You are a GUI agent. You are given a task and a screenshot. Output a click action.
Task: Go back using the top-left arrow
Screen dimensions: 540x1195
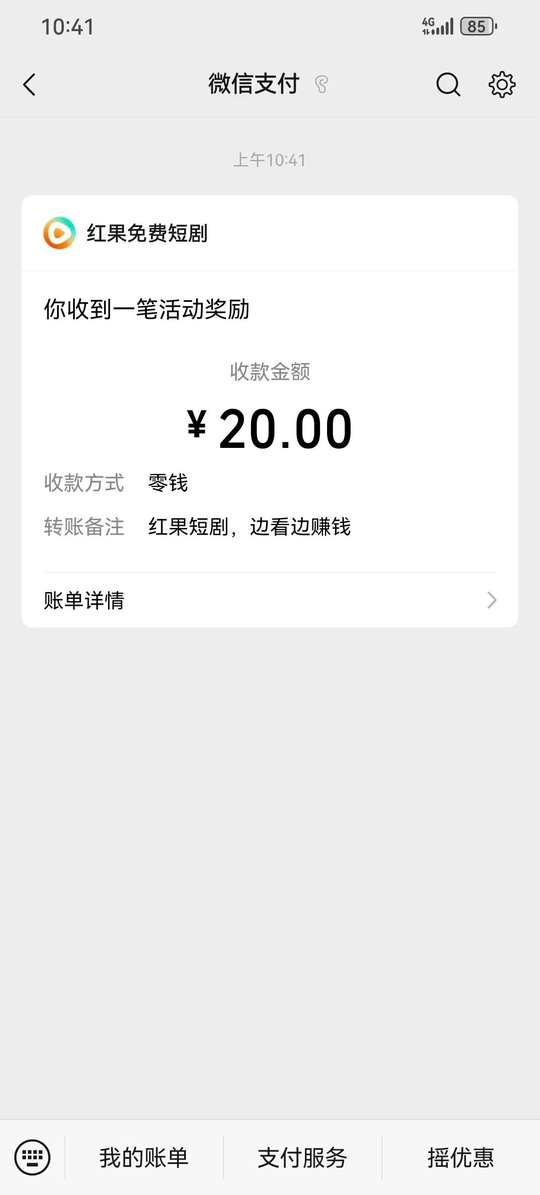click(x=30, y=85)
